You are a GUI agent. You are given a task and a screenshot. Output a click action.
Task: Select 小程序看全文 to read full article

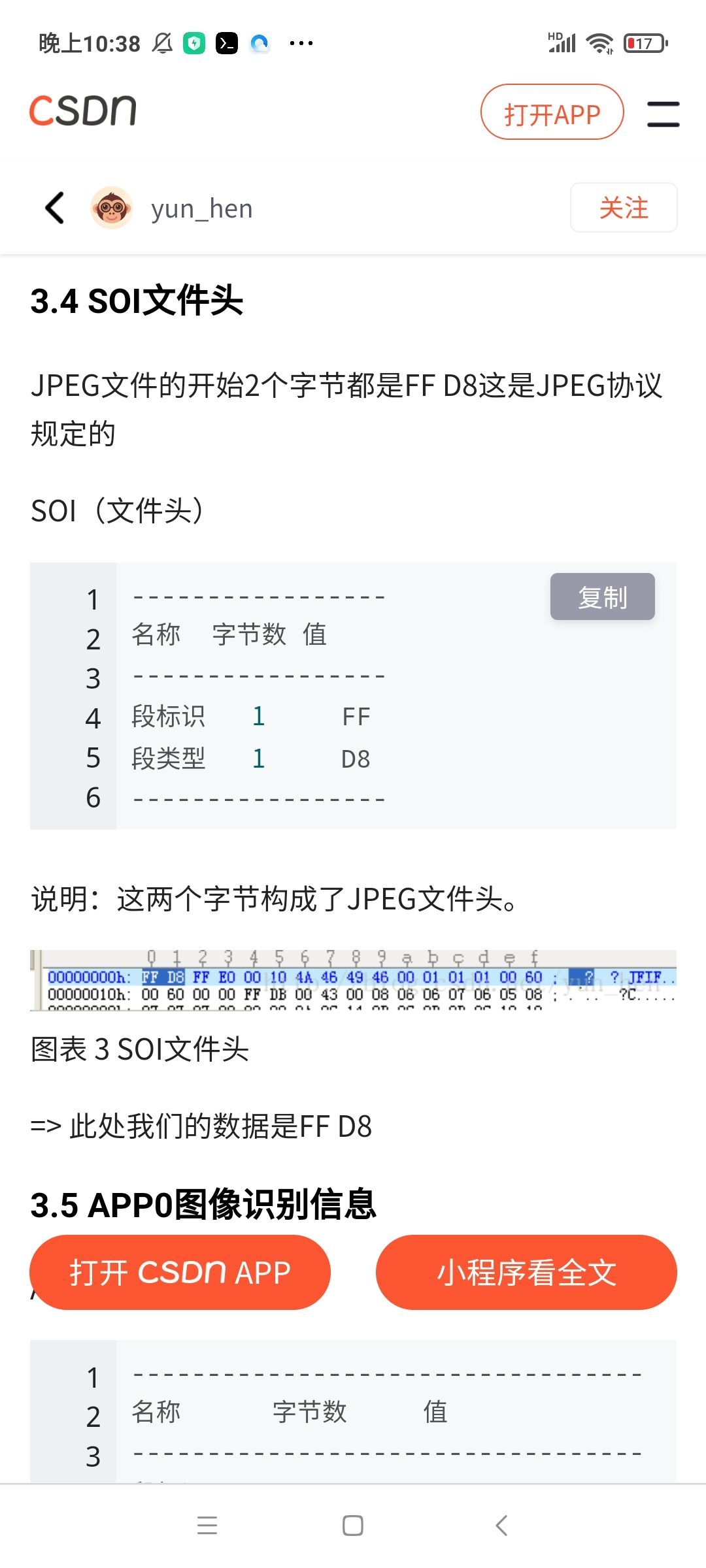click(526, 1272)
